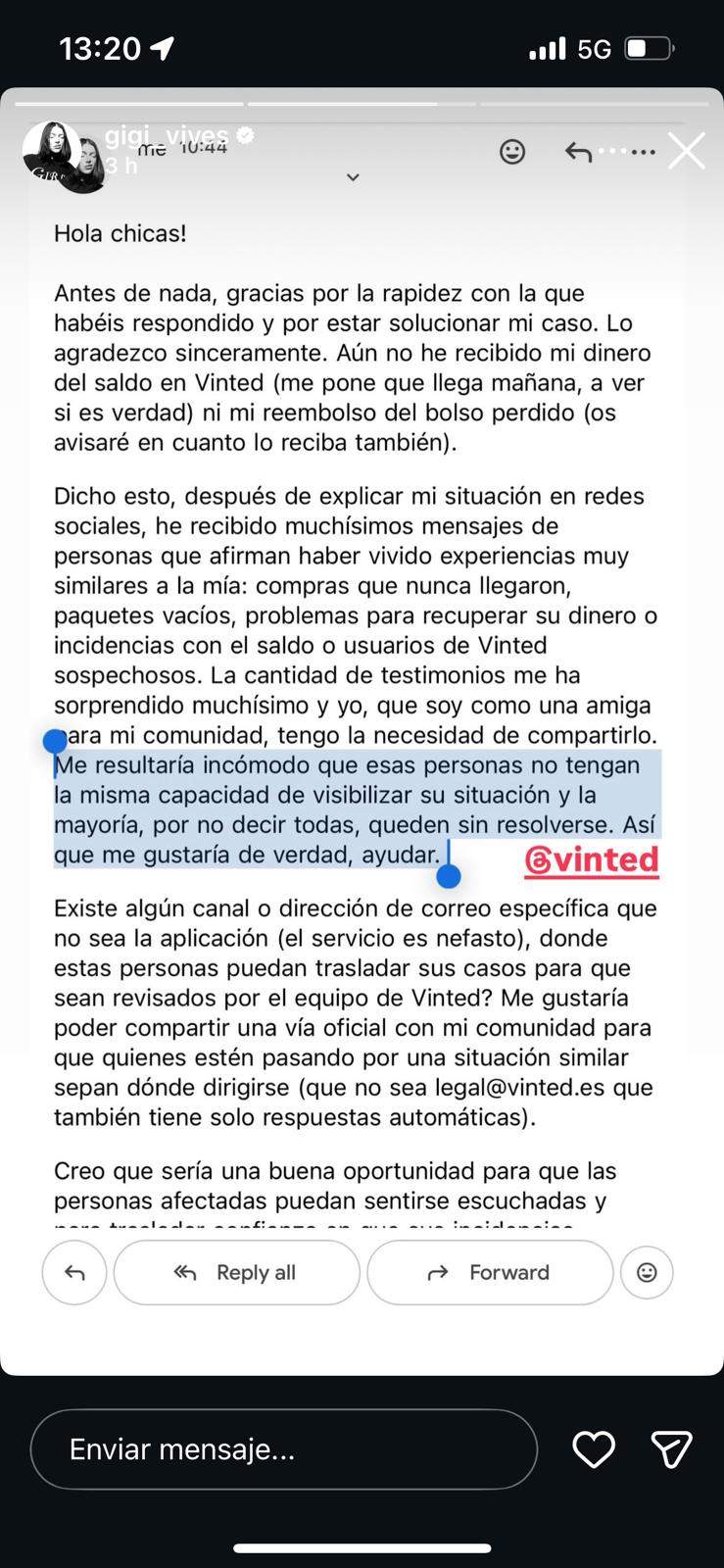
Task: Tap the Enviar mensaje reply field
Action: coord(284,1449)
